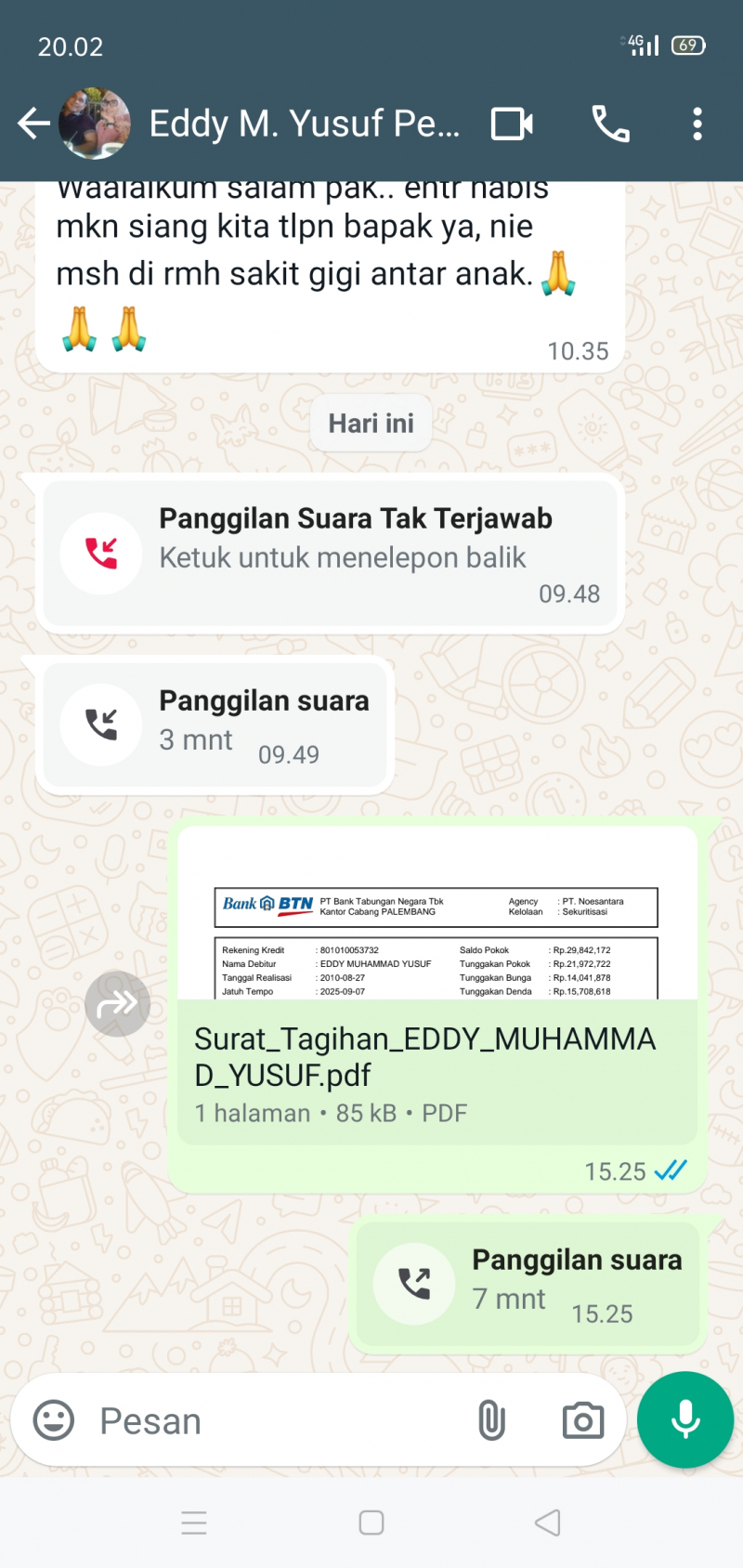Tap the forward arrow on the PDF message
The width and height of the screenshot is (743, 1568).
(x=117, y=1003)
